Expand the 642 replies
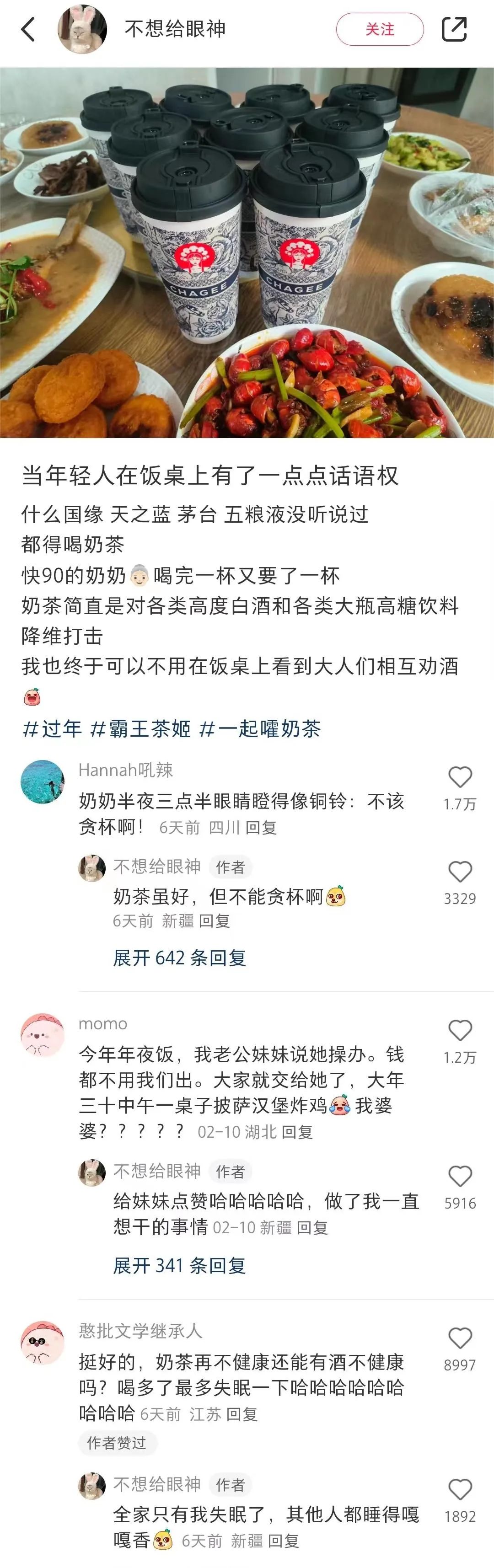The image size is (494, 1568). tap(179, 958)
